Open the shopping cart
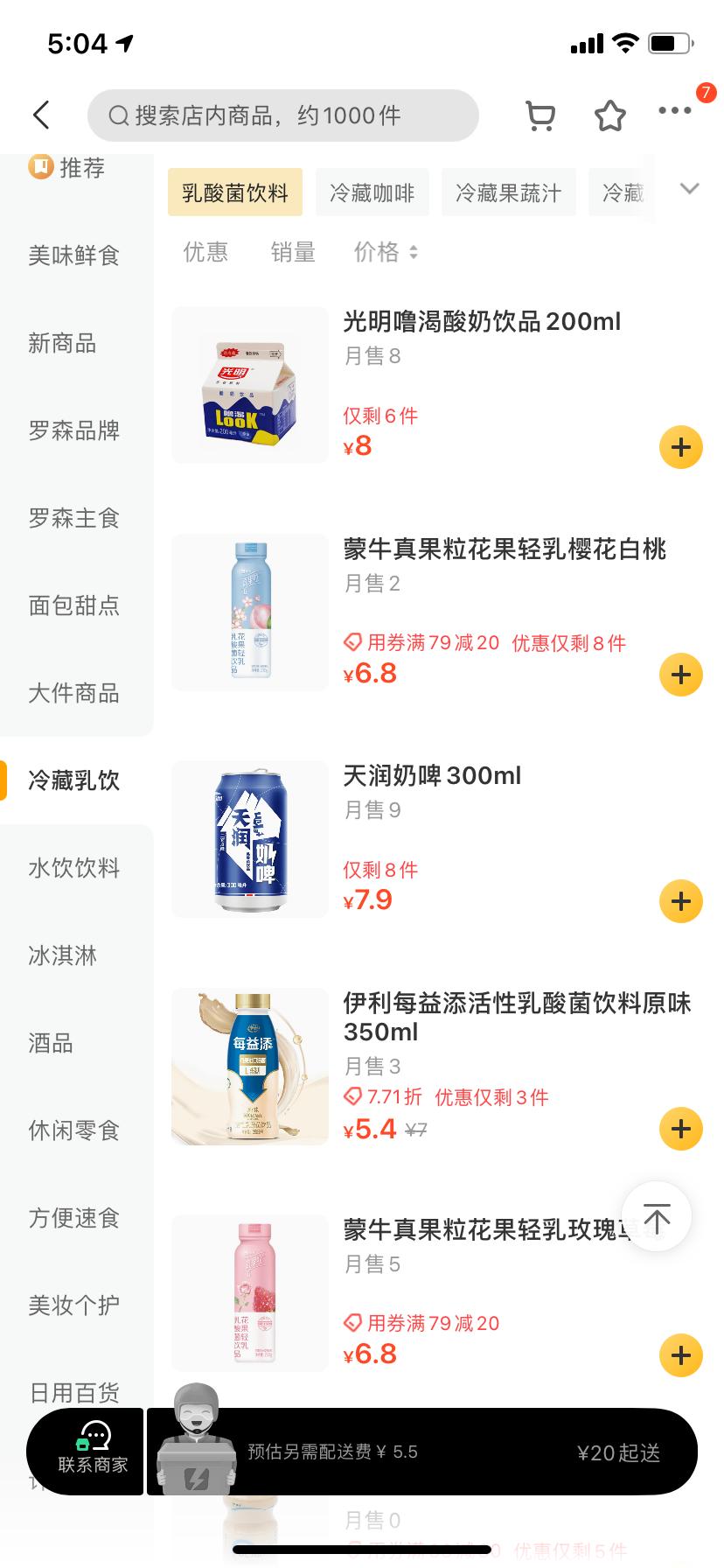Image resolution: width=724 pixels, height=1568 pixels. 540,115
